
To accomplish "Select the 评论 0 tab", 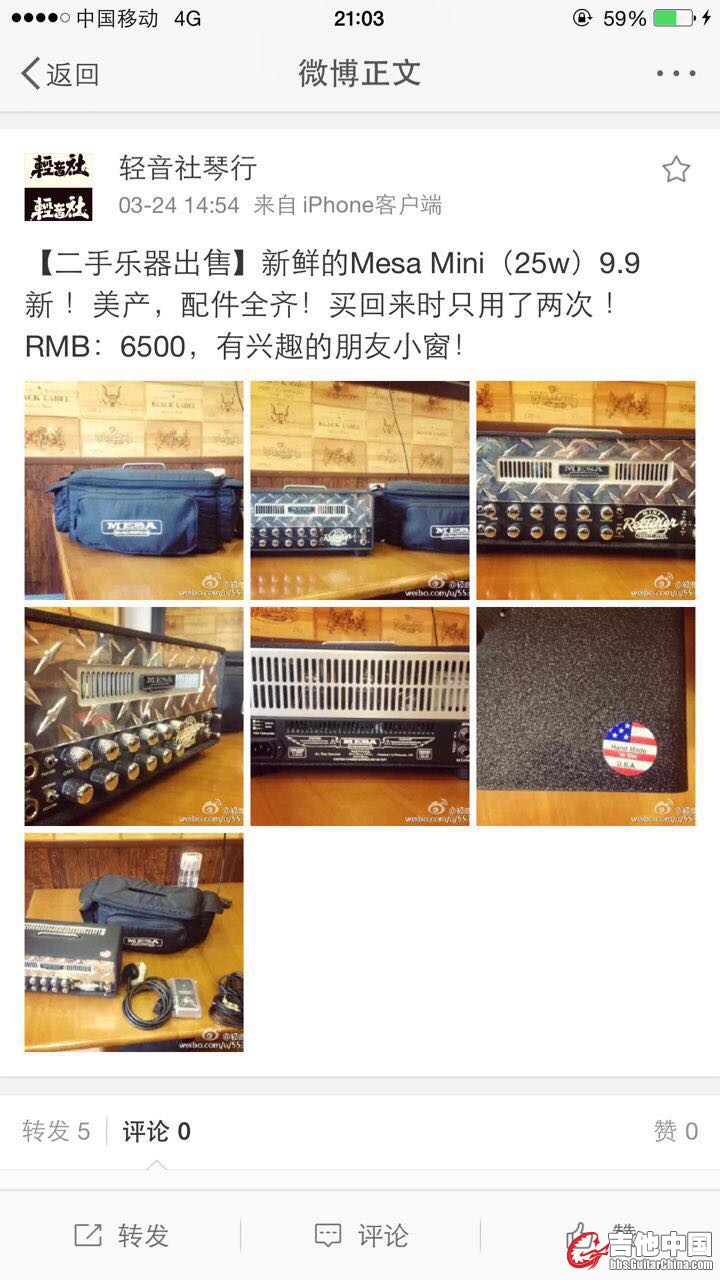I will (x=156, y=1131).
